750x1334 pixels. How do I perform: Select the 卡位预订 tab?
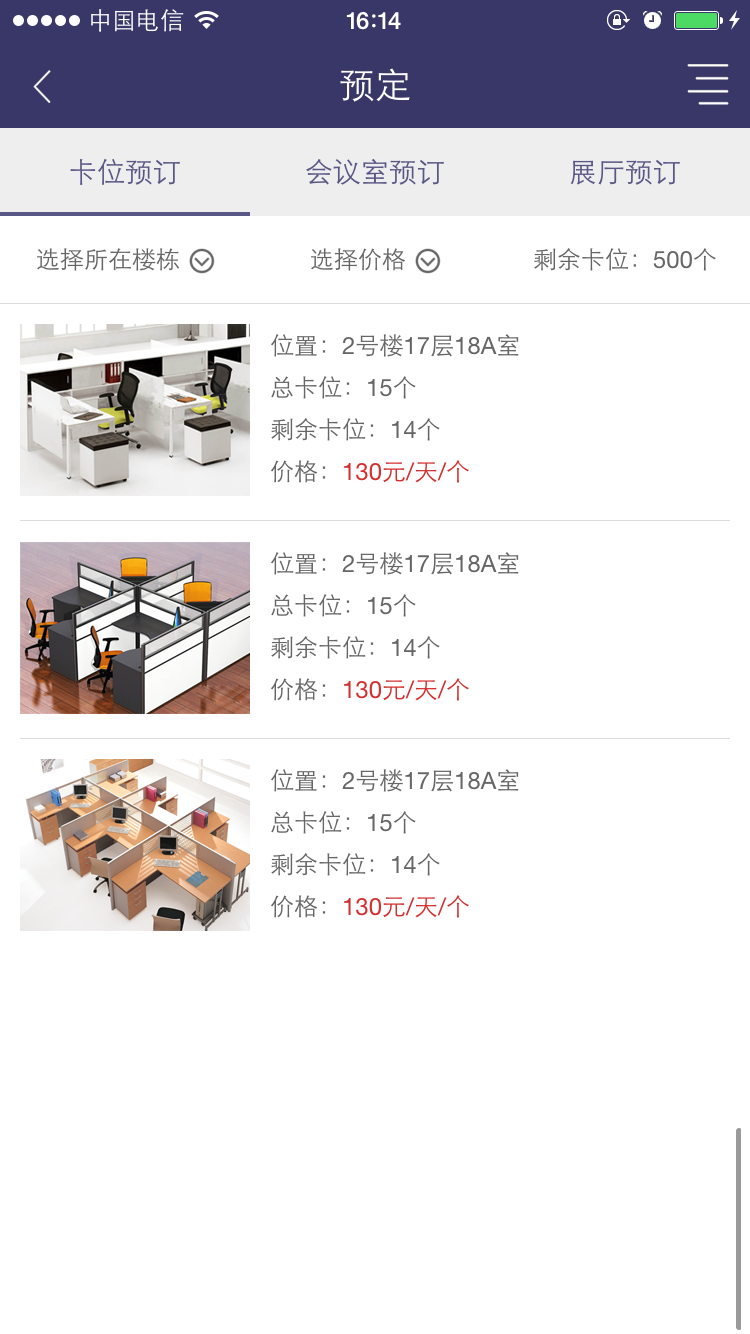click(x=125, y=172)
